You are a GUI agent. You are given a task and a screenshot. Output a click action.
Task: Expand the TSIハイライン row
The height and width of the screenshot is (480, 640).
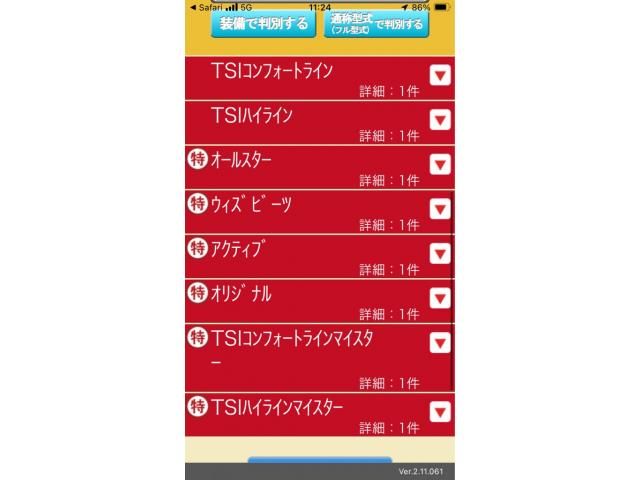(440, 120)
